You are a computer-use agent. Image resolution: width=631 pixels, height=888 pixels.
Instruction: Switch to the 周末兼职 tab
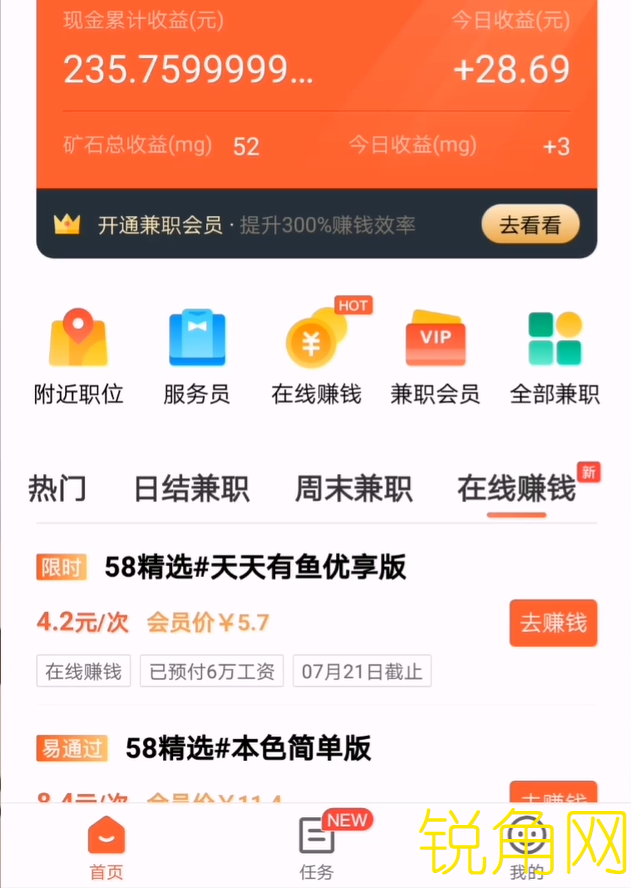click(x=354, y=489)
